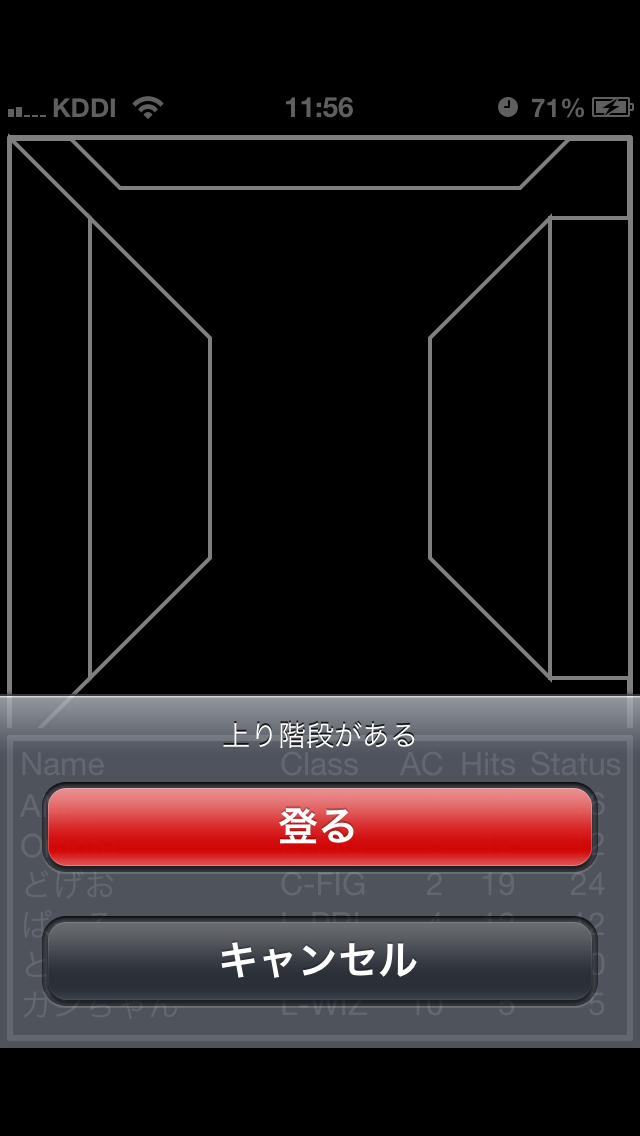
Task: Tap the red 登る button to climb stairs
Action: (319, 827)
